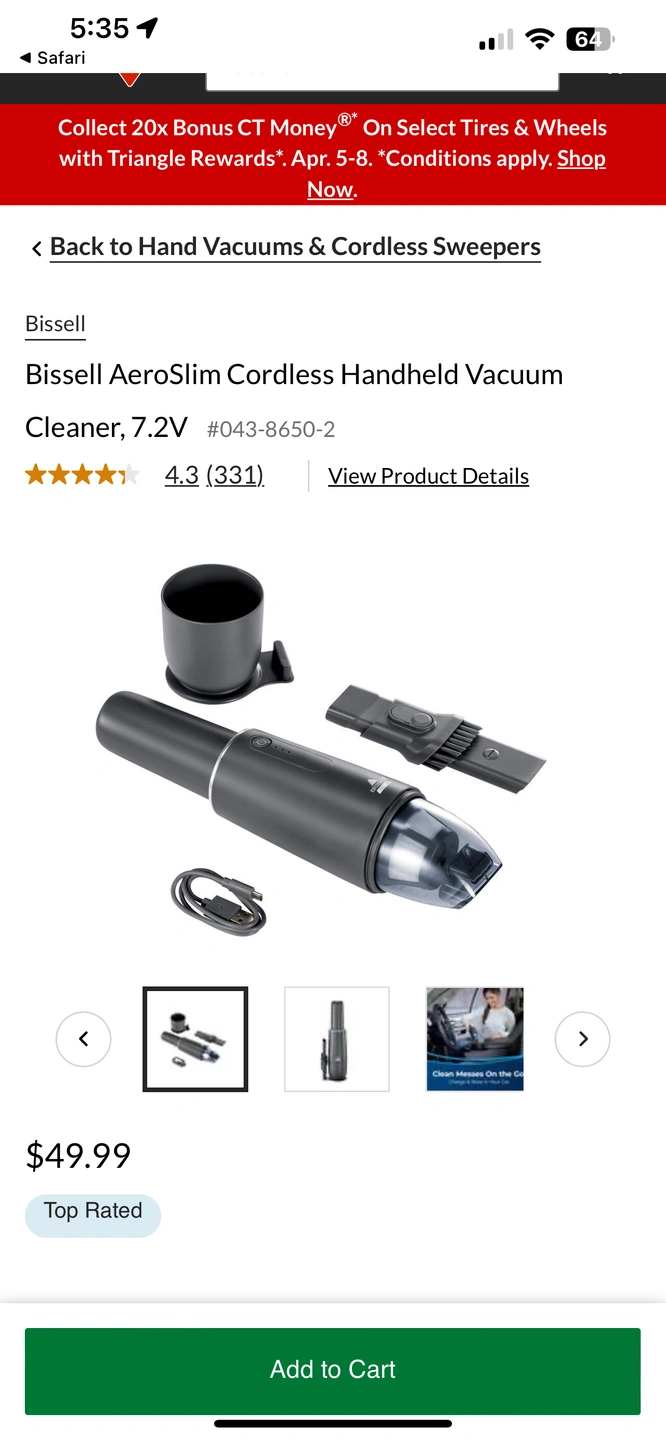This screenshot has width=666, height=1440.
Task: Open the 4.3 (331) ratings link
Action: (x=214, y=475)
